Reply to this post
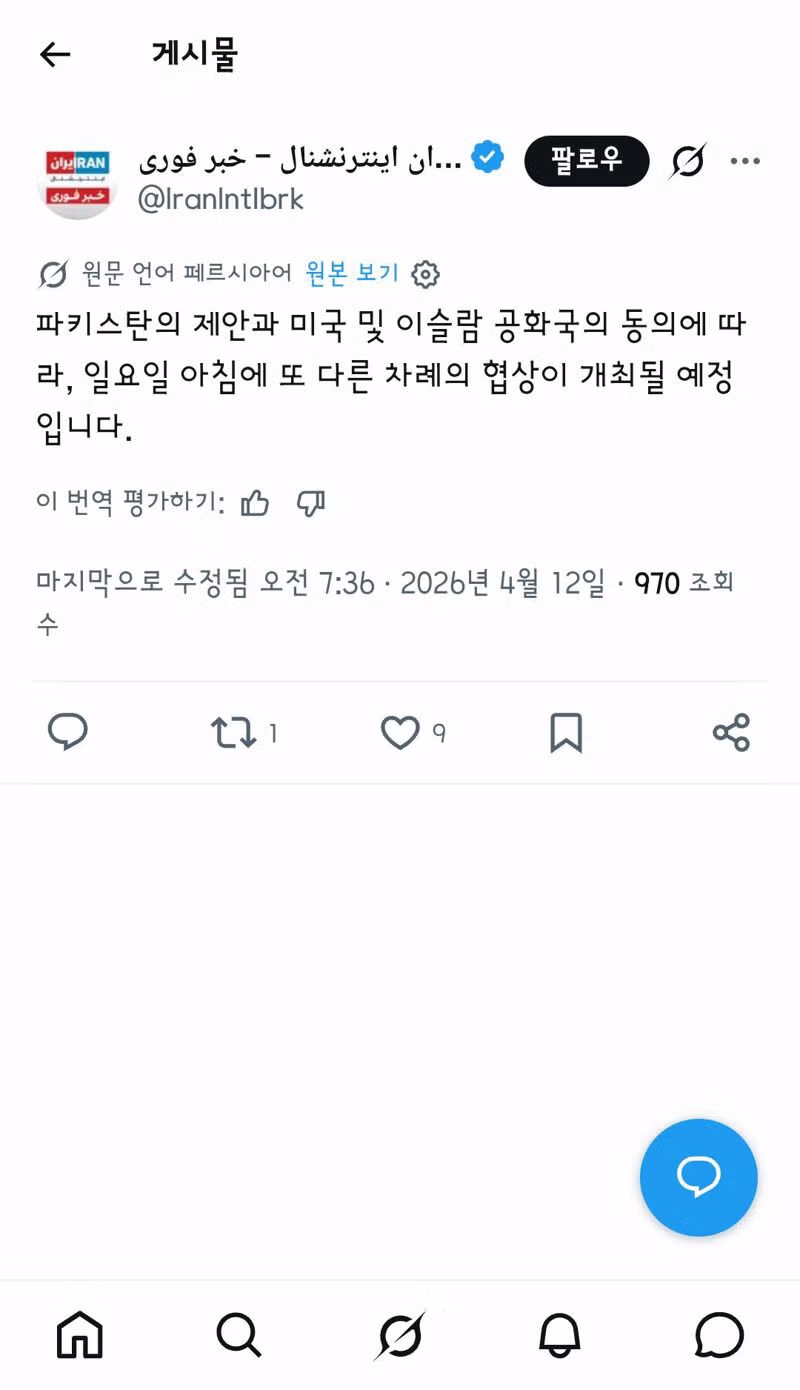The width and height of the screenshot is (800, 1390). [x=68, y=733]
